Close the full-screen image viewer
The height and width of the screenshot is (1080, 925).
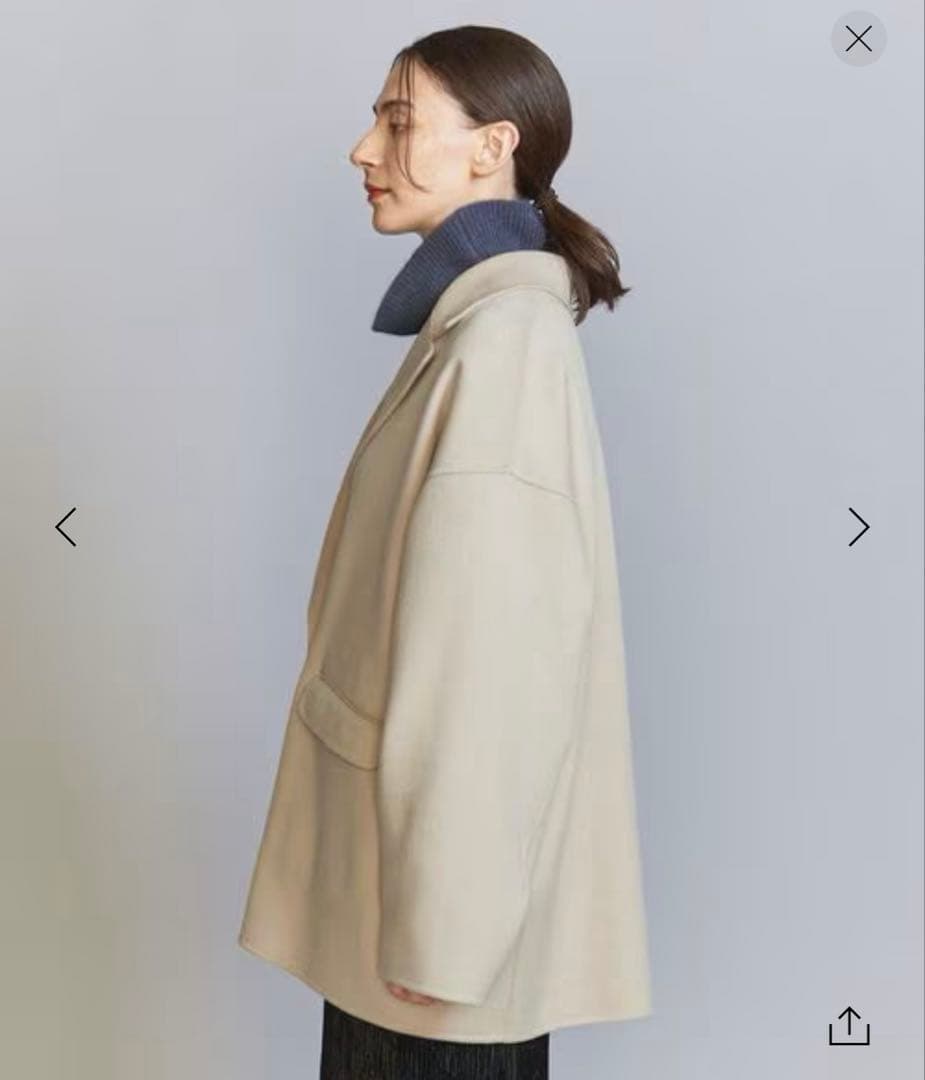858,39
